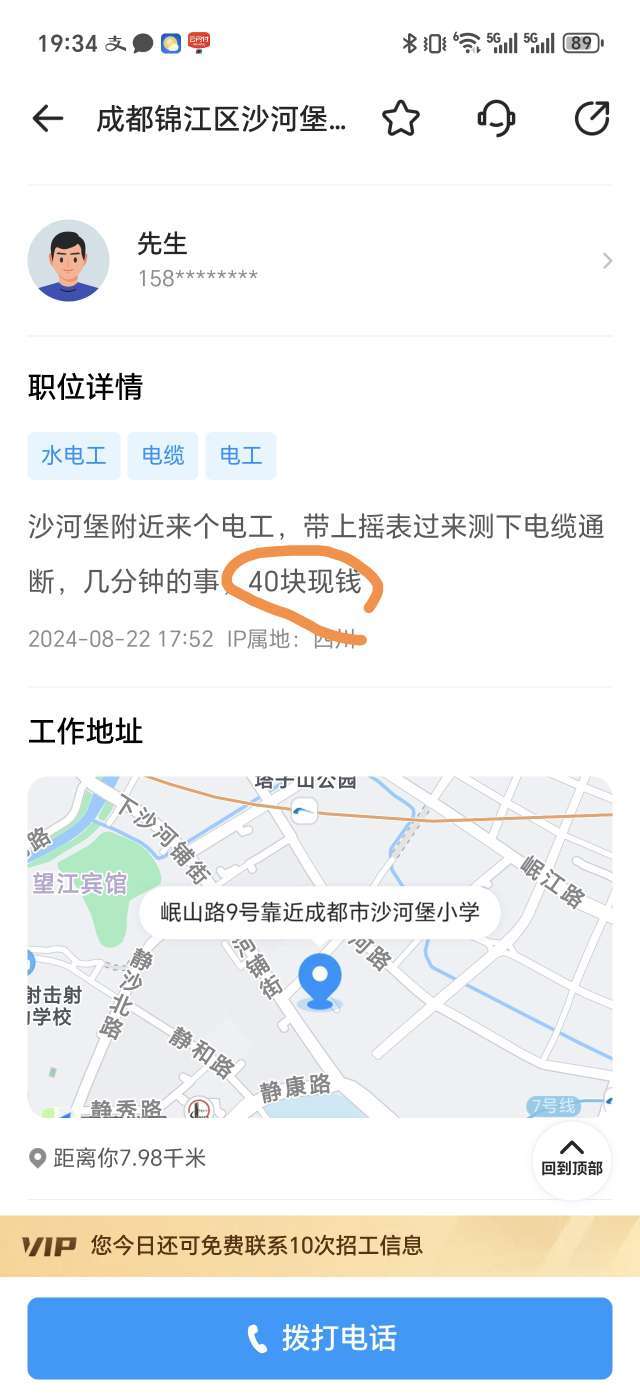The width and height of the screenshot is (640, 1400).
Task: Select the 电缆 tag
Action: pos(163,456)
